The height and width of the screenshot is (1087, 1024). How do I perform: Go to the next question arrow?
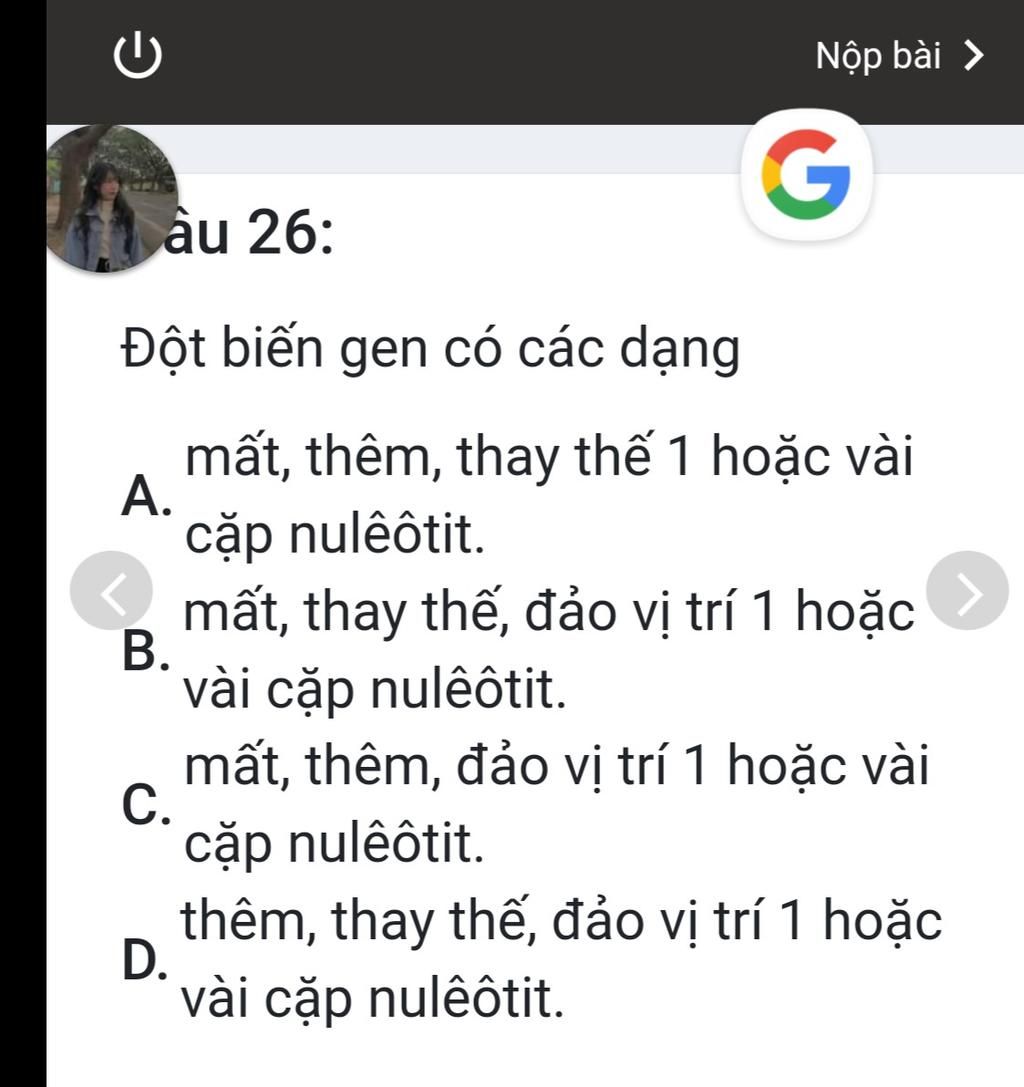coord(967,590)
